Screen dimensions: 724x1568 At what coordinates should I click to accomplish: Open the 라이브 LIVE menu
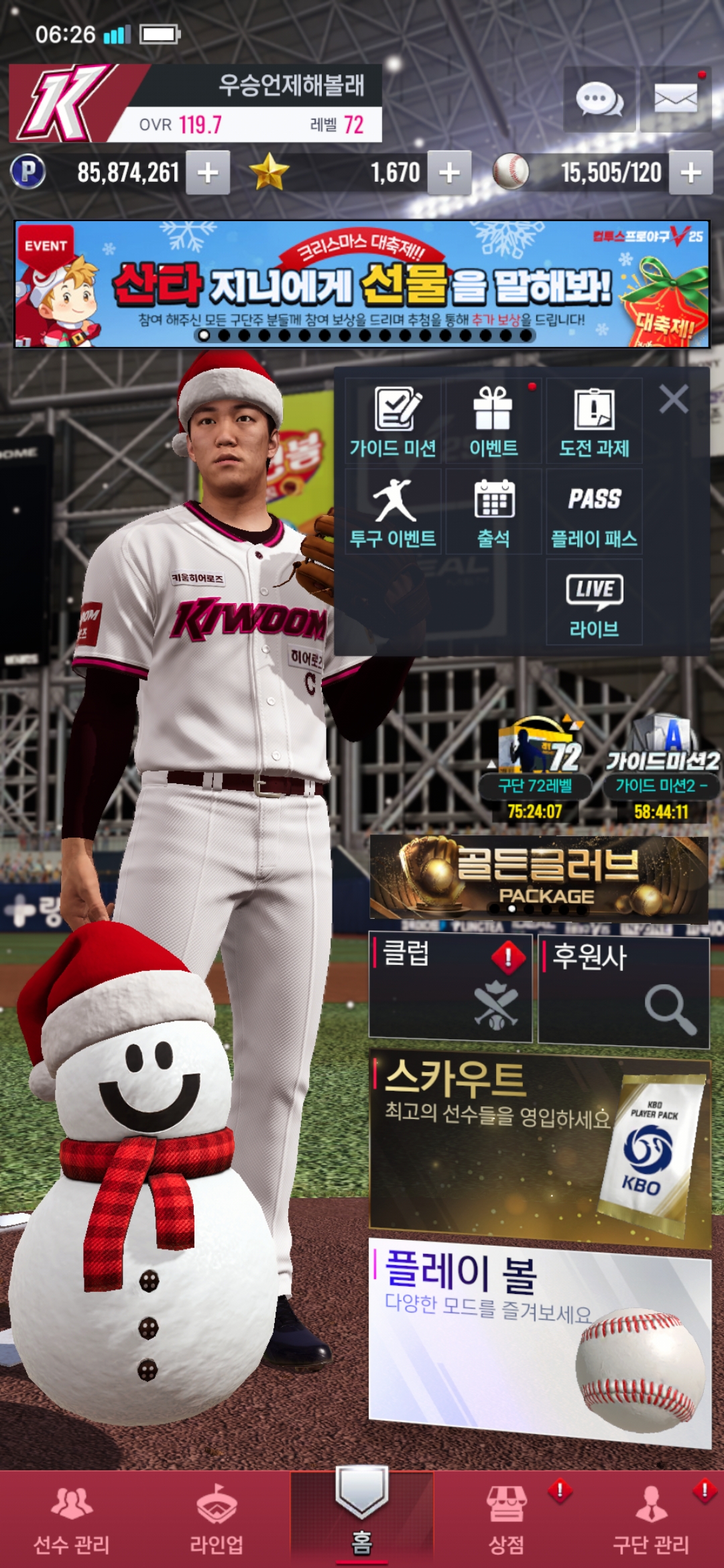(x=594, y=602)
